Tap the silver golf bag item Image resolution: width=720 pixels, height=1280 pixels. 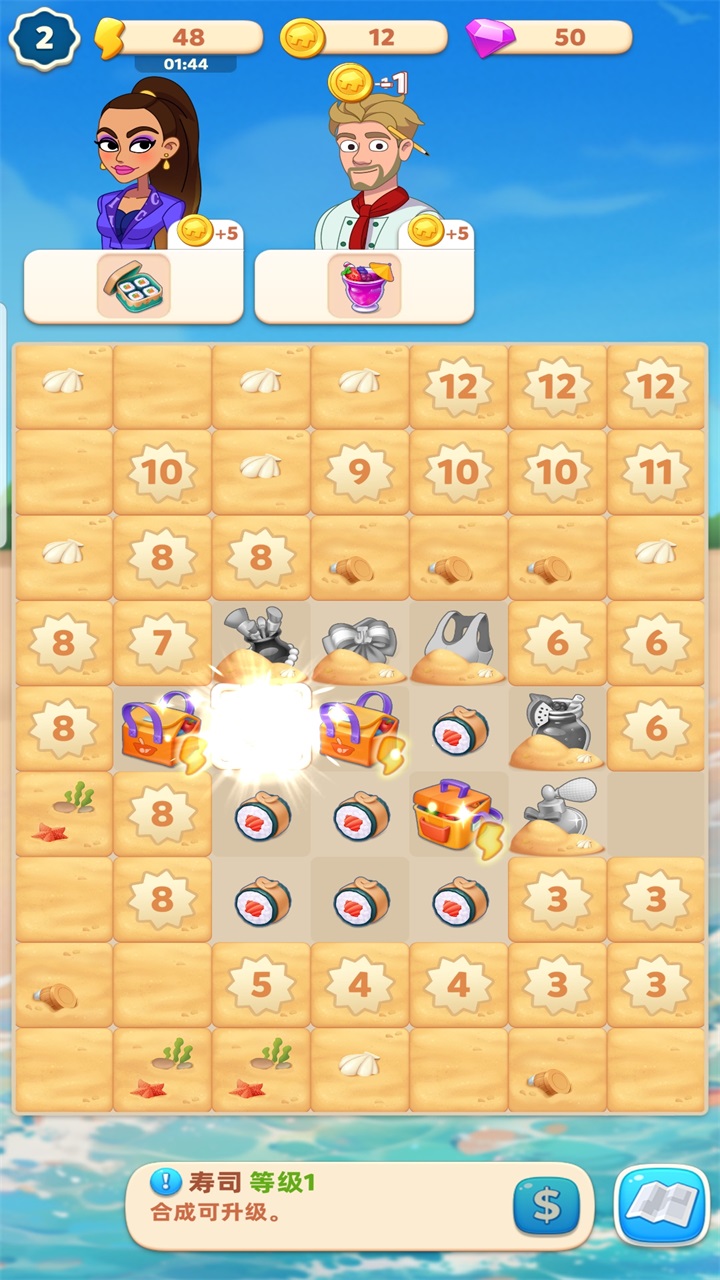click(258, 638)
